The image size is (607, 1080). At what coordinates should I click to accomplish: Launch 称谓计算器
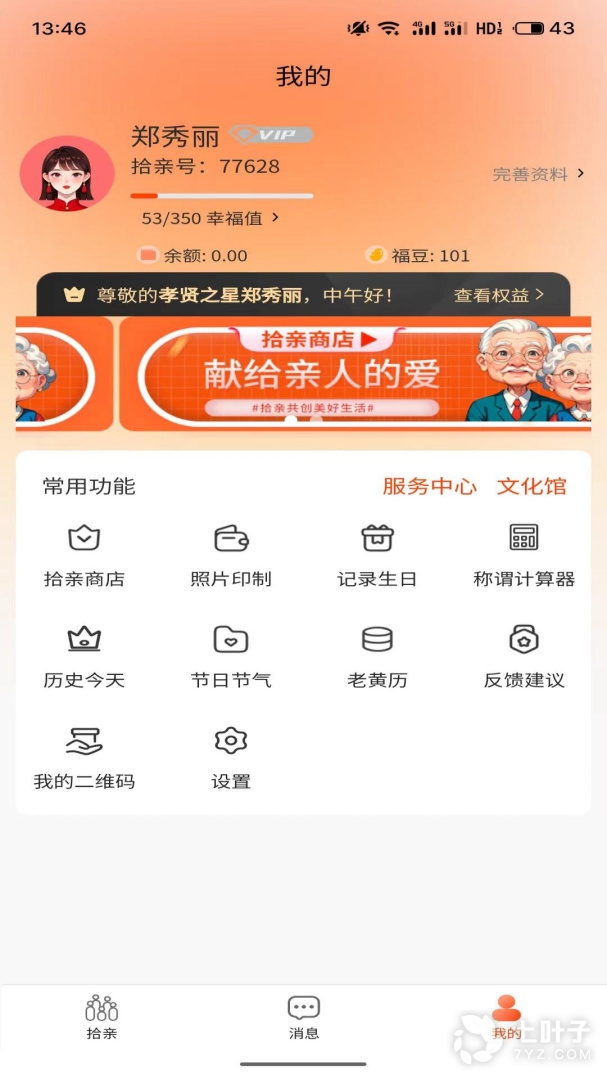click(524, 555)
